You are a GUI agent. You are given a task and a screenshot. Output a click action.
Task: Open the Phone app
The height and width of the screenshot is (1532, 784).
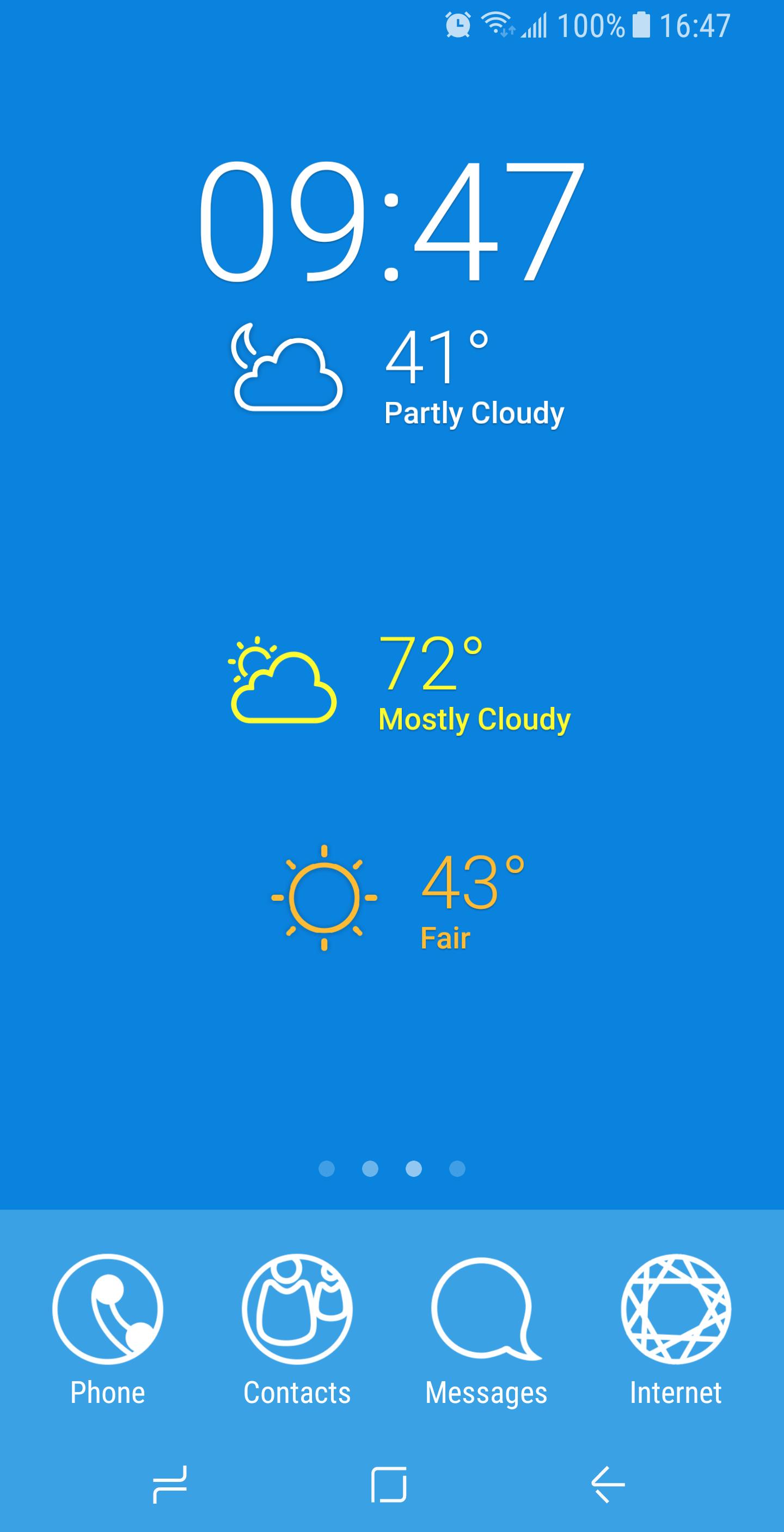coord(108,1313)
